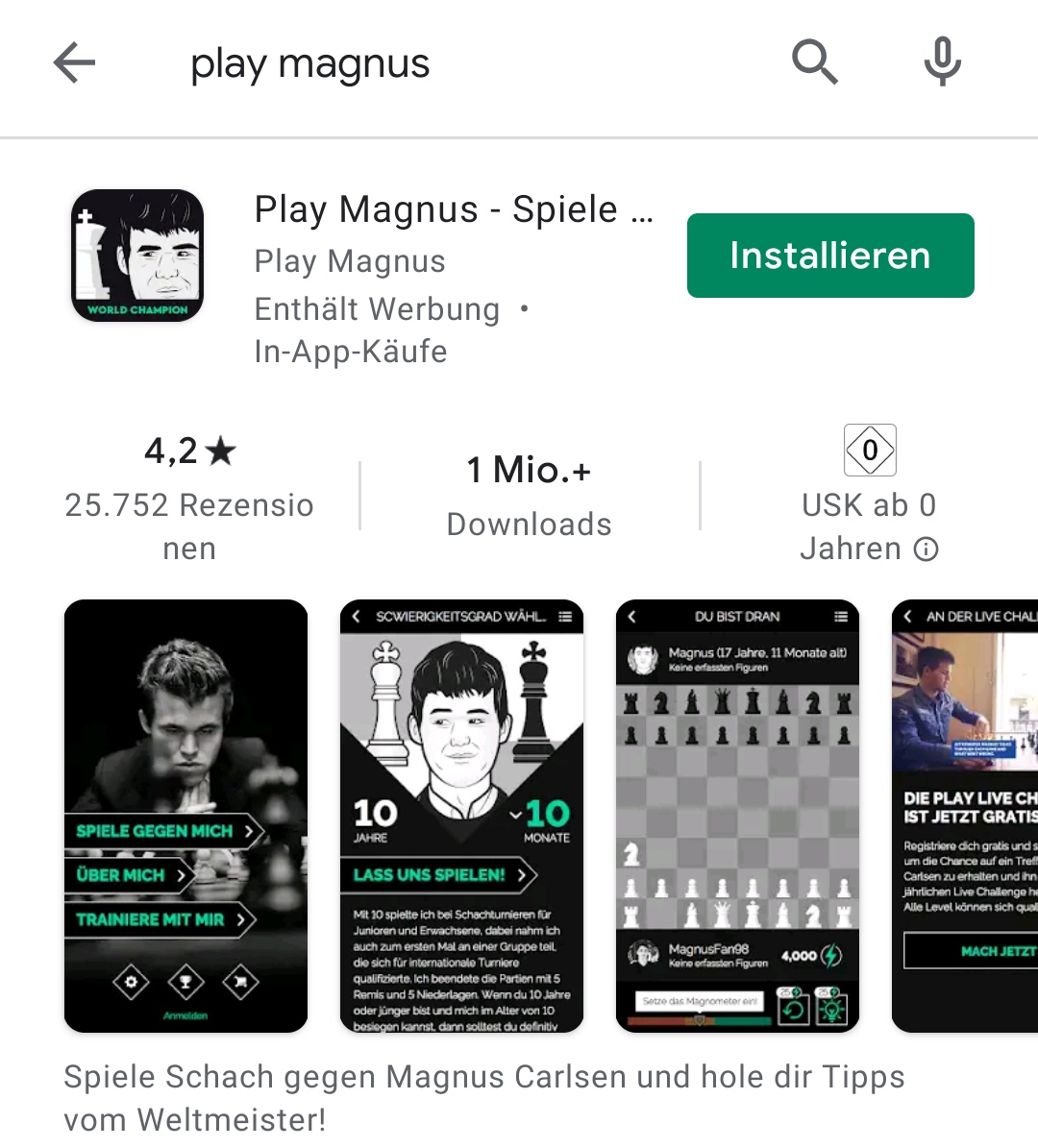
Task: View the Live Challenge screenshot
Action: click(965, 816)
